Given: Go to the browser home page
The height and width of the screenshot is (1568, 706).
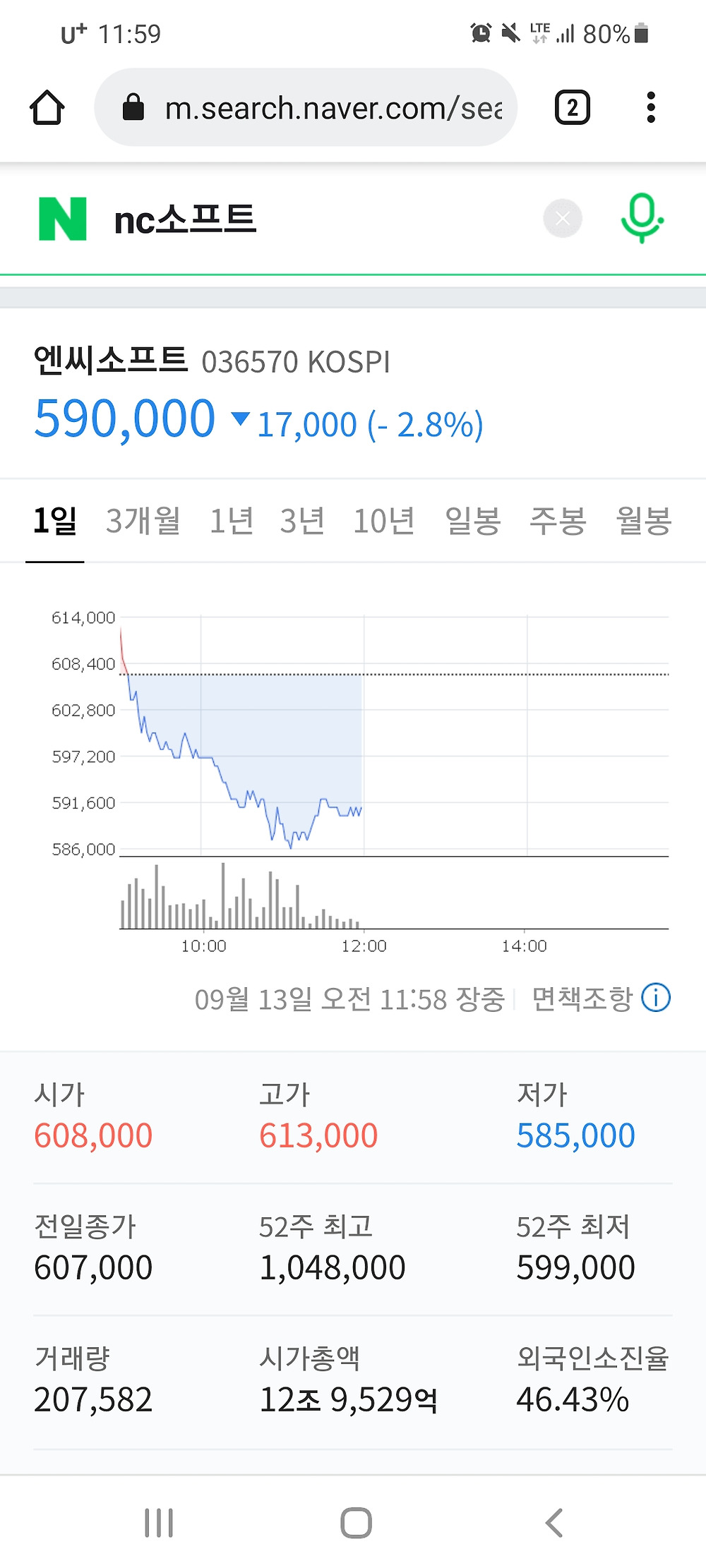Looking at the screenshot, I should (47, 108).
